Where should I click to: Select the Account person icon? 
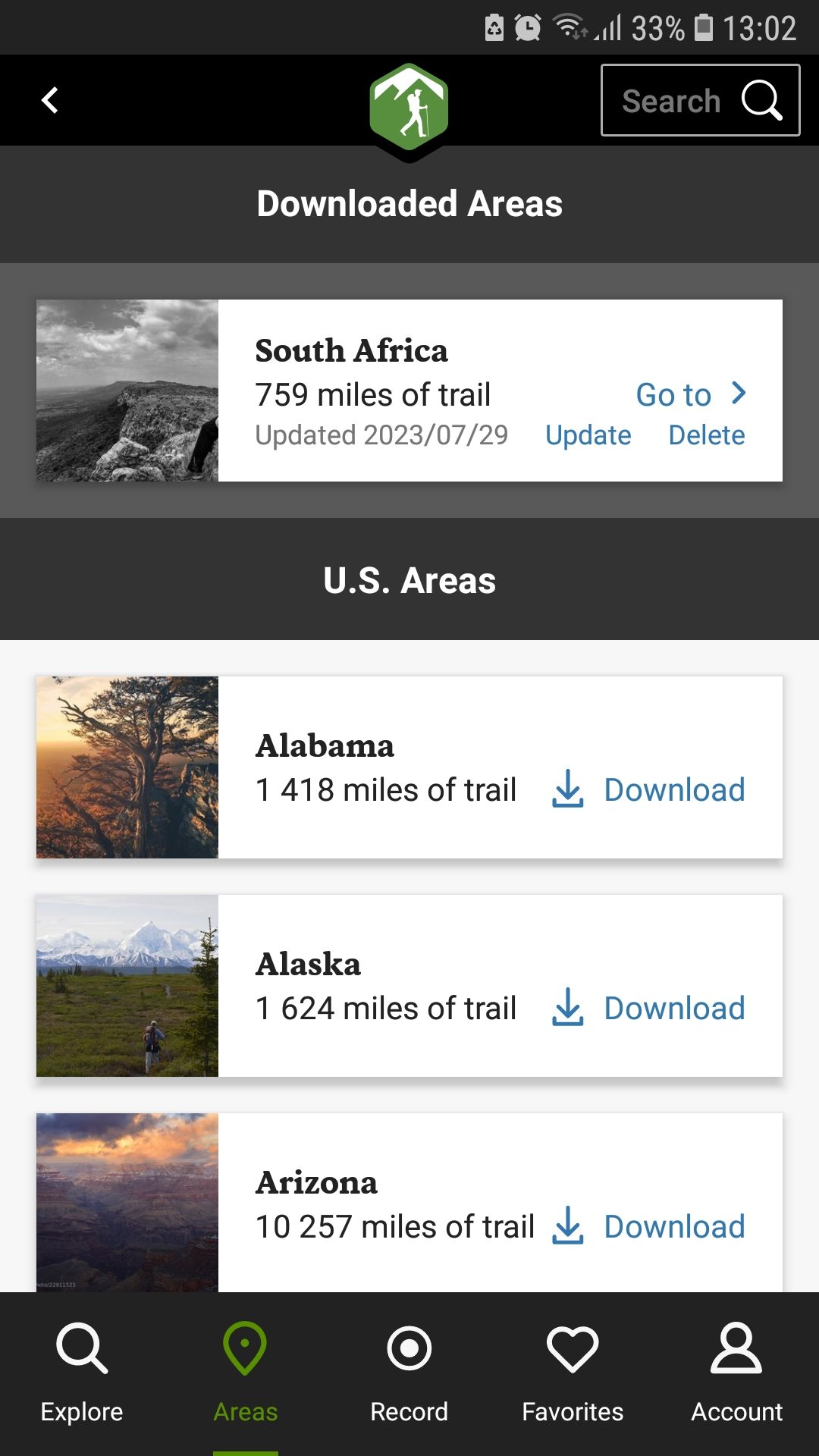click(x=737, y=1349)
